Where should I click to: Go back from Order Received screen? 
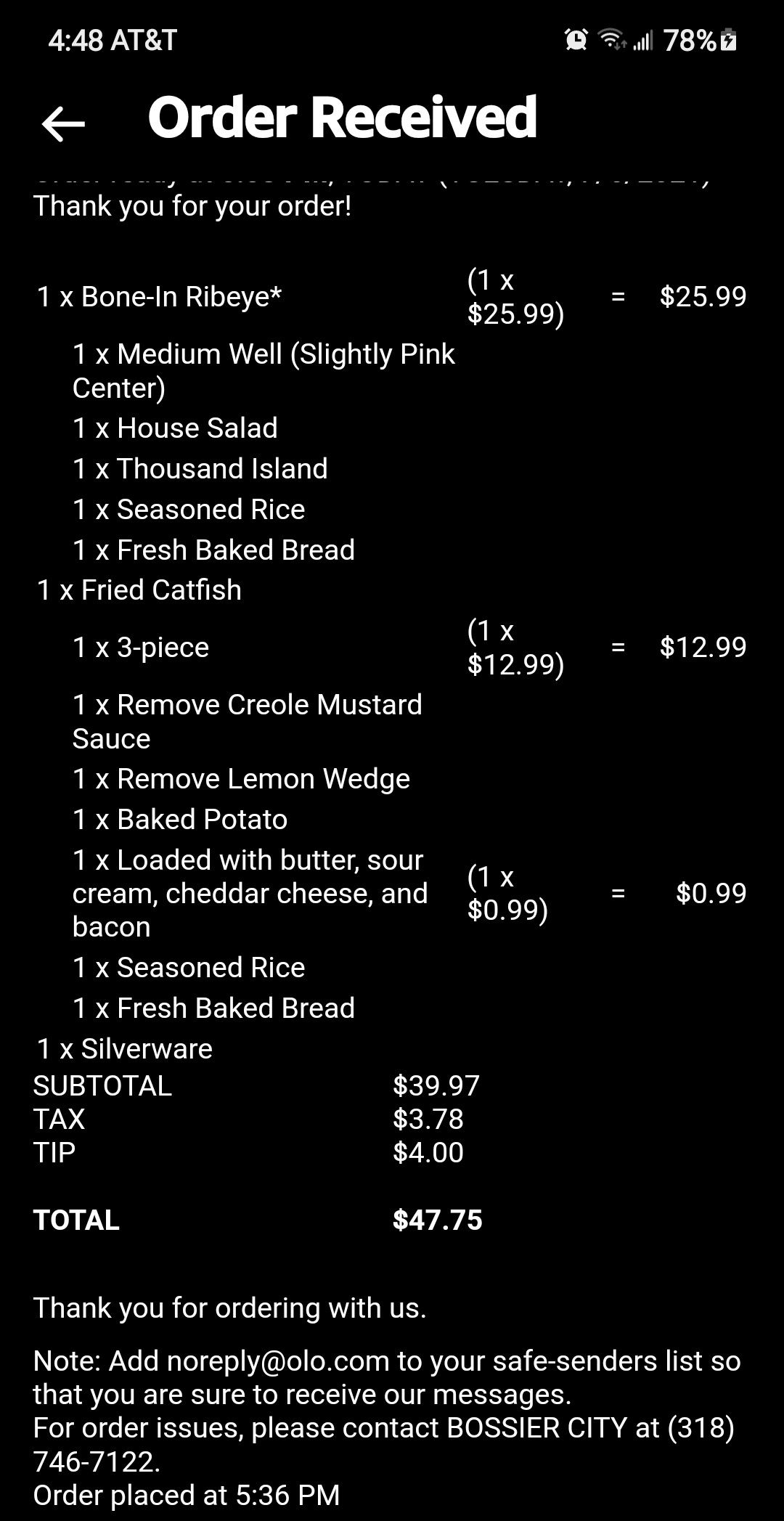pos(63,123)
